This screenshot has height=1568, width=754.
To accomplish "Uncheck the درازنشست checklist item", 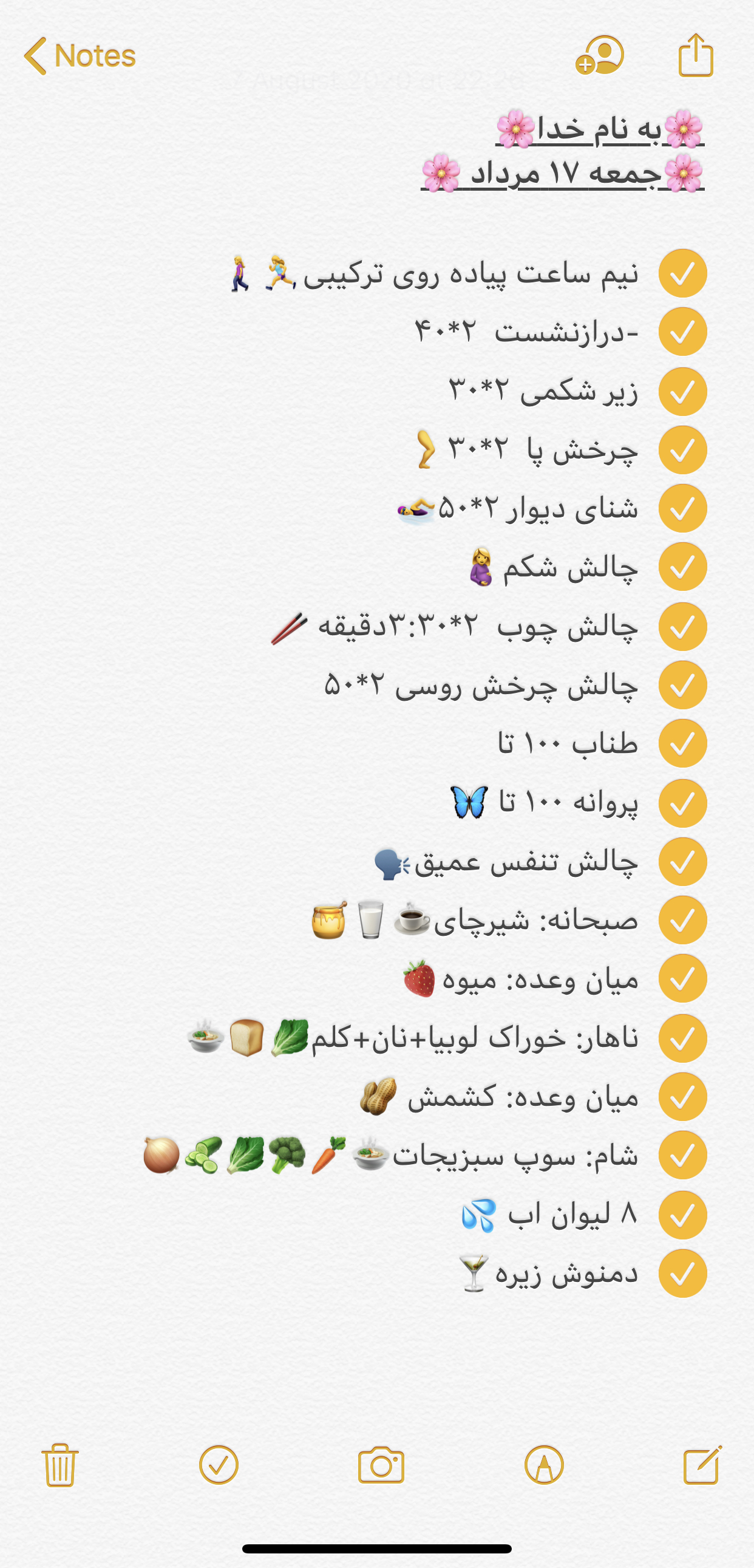I will pyautogui.click(x=682, y=332).
